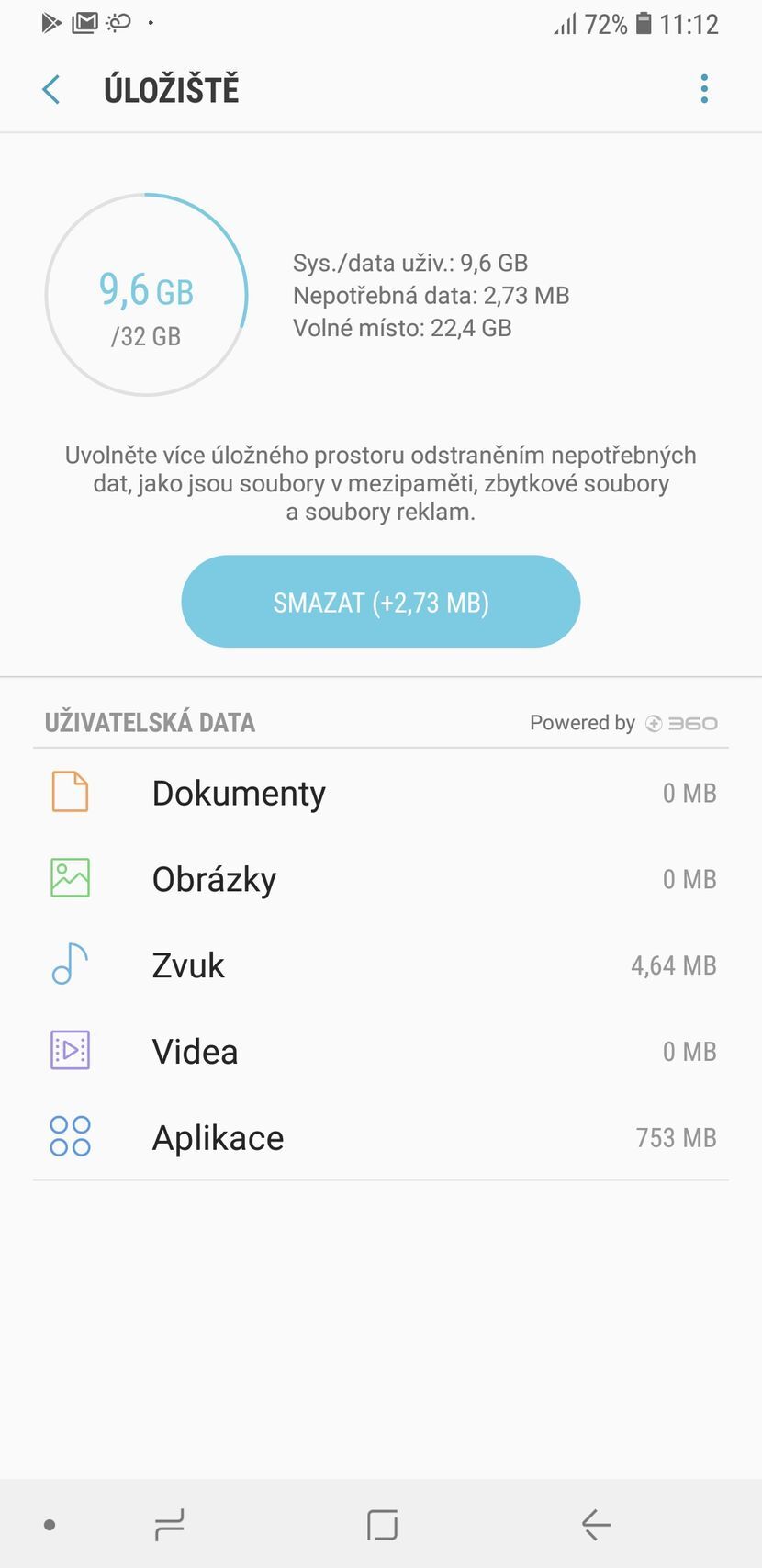762x1568 pixels.
Task: Select the Obrázky picture icon
Action: (69, 878)
